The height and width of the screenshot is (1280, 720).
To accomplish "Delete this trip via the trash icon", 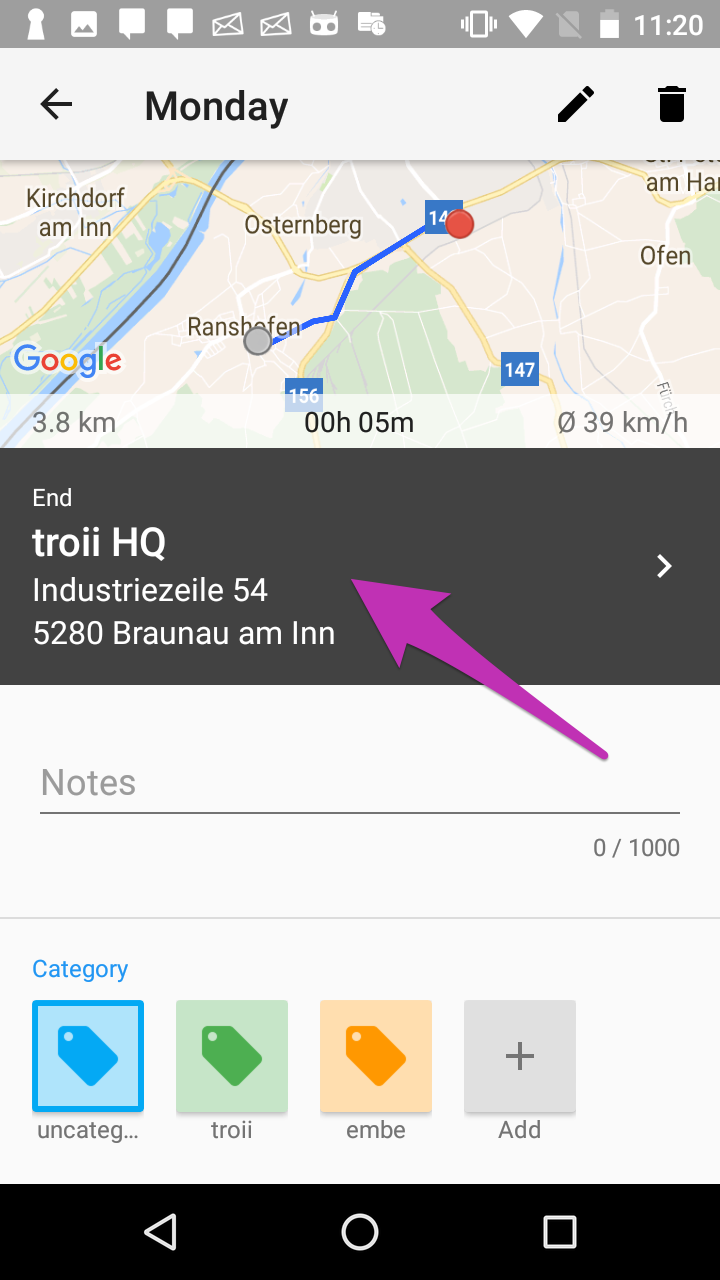I will click(672, 104).
